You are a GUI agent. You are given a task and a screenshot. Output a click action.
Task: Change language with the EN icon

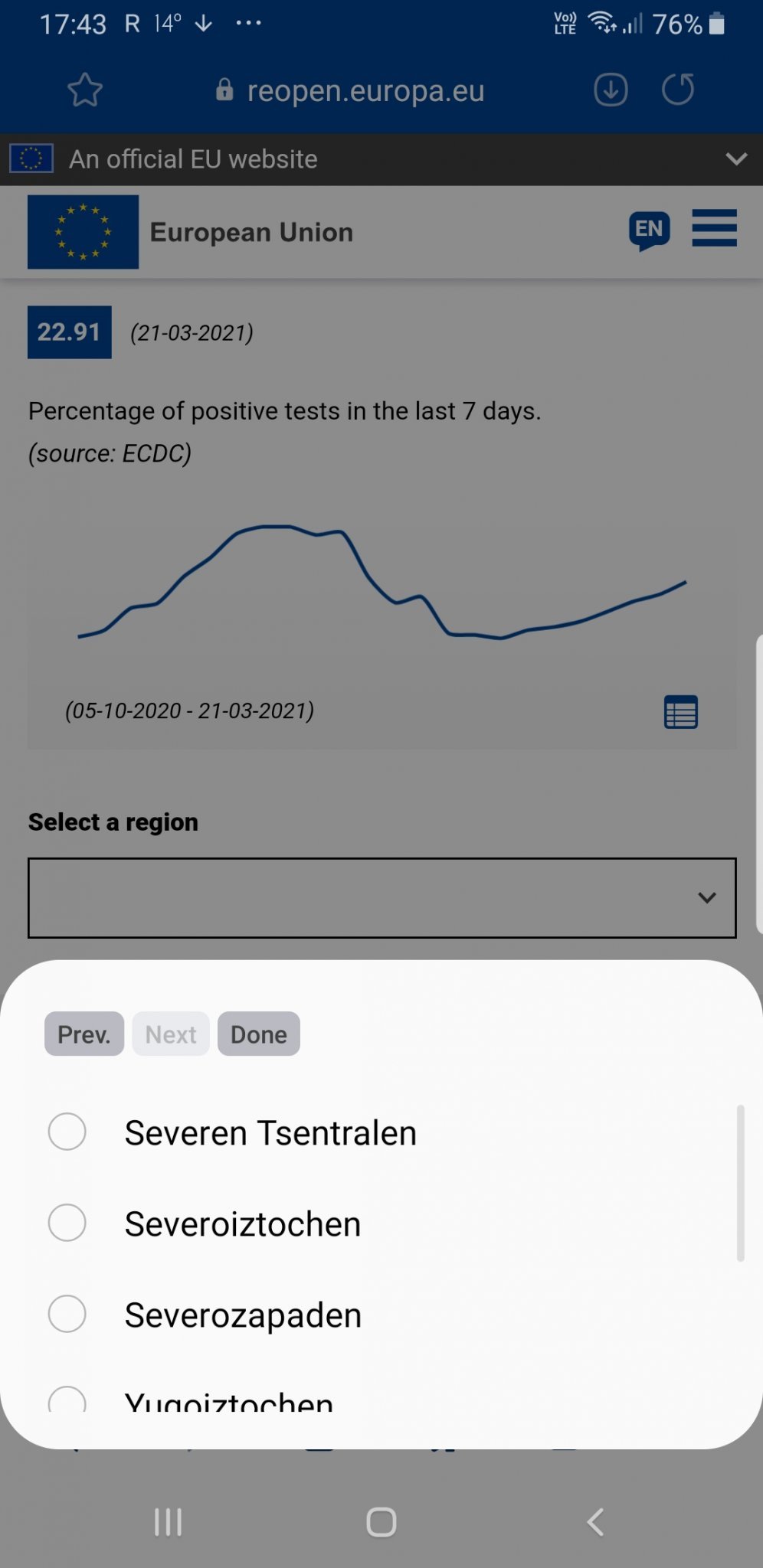coord(650,230)
